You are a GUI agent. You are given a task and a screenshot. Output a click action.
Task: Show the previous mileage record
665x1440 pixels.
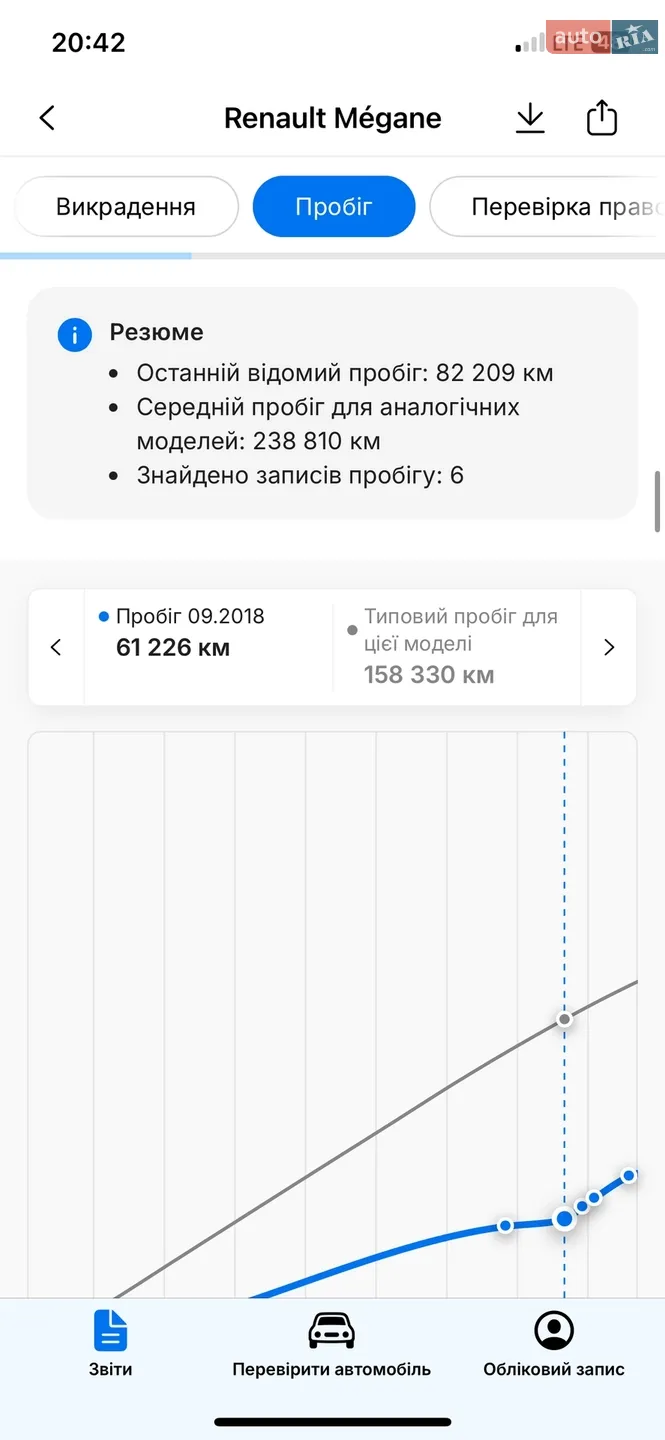click(56, 647)
